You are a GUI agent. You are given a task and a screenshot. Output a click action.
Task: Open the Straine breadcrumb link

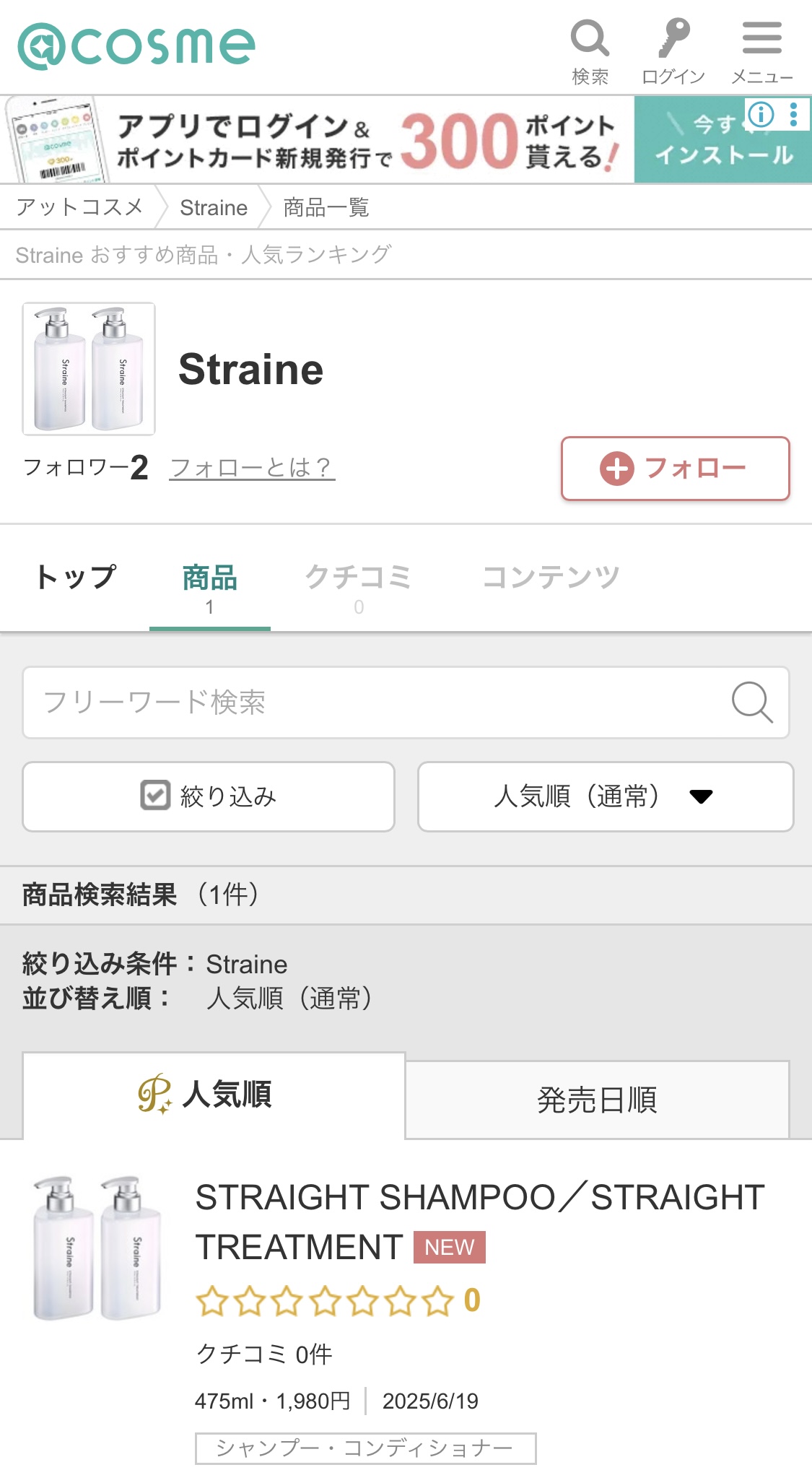pyautogui.click(x=214, y=207)
